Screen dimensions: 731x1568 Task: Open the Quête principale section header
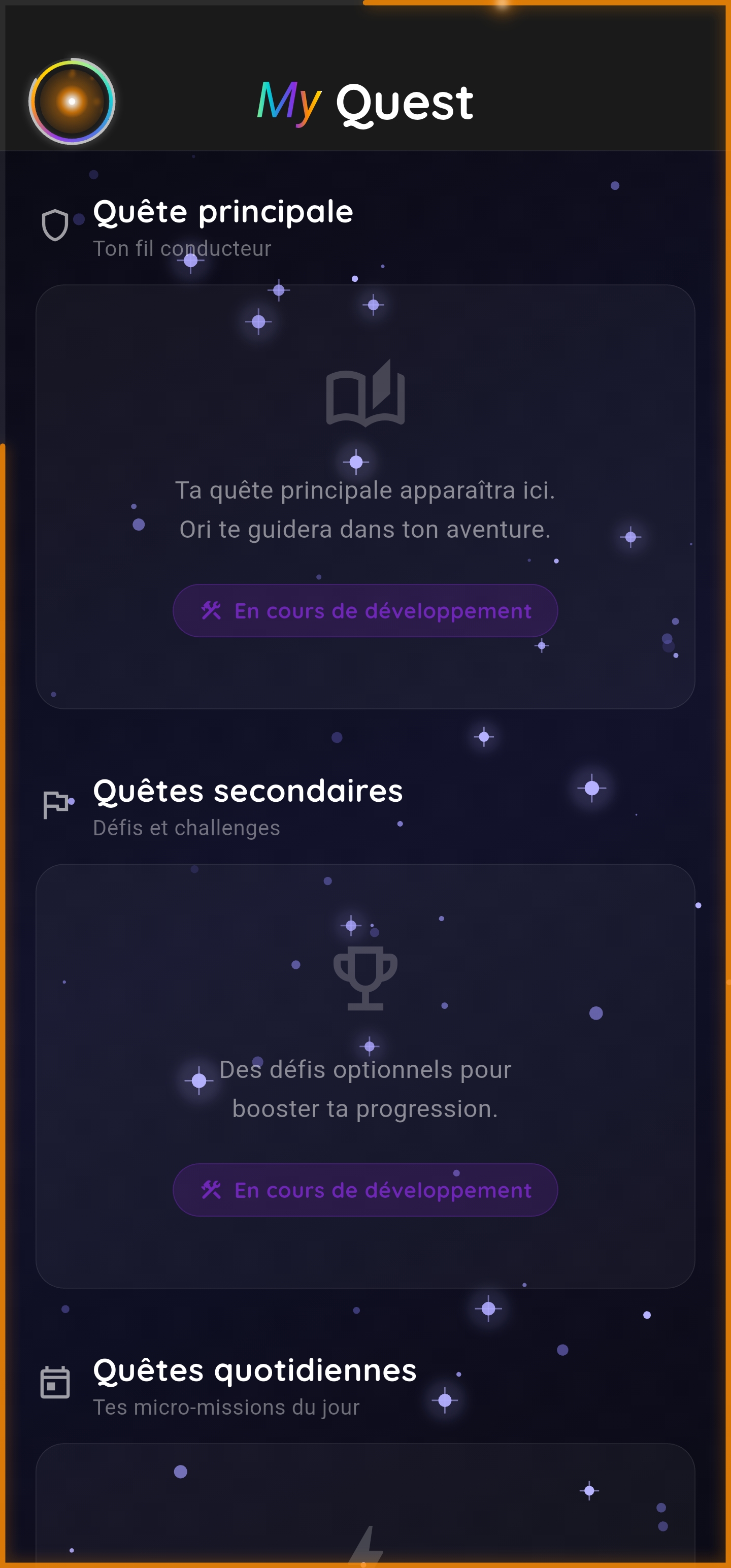(x=223, y=212)
